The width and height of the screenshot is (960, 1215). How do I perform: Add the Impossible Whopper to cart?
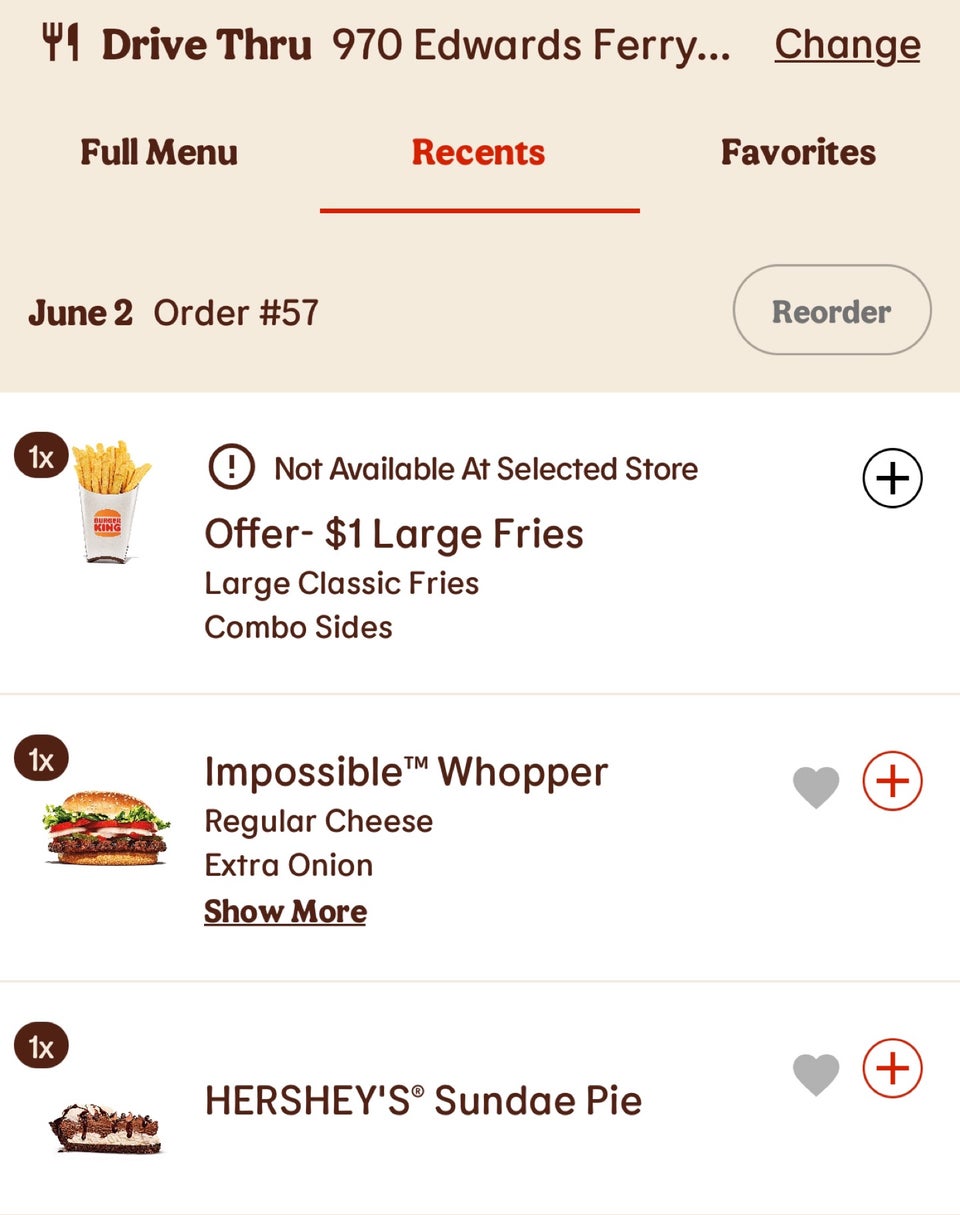pos(891,781)
